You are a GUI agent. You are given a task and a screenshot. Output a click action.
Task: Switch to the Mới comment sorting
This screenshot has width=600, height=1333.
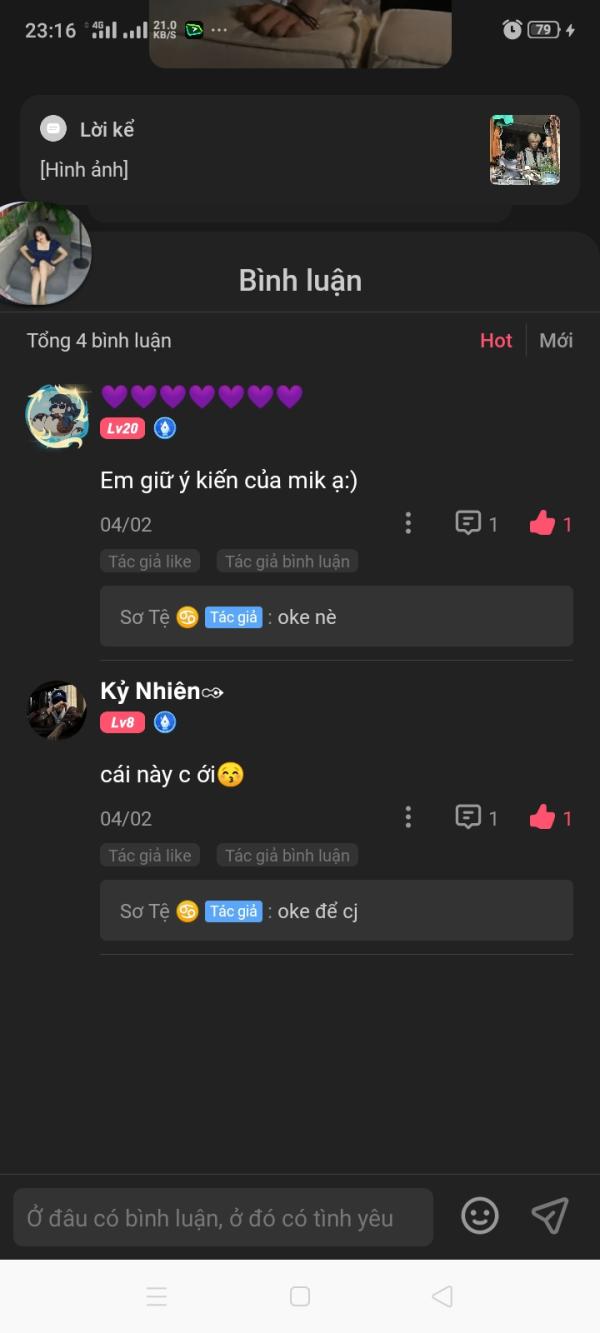(556, 340)
